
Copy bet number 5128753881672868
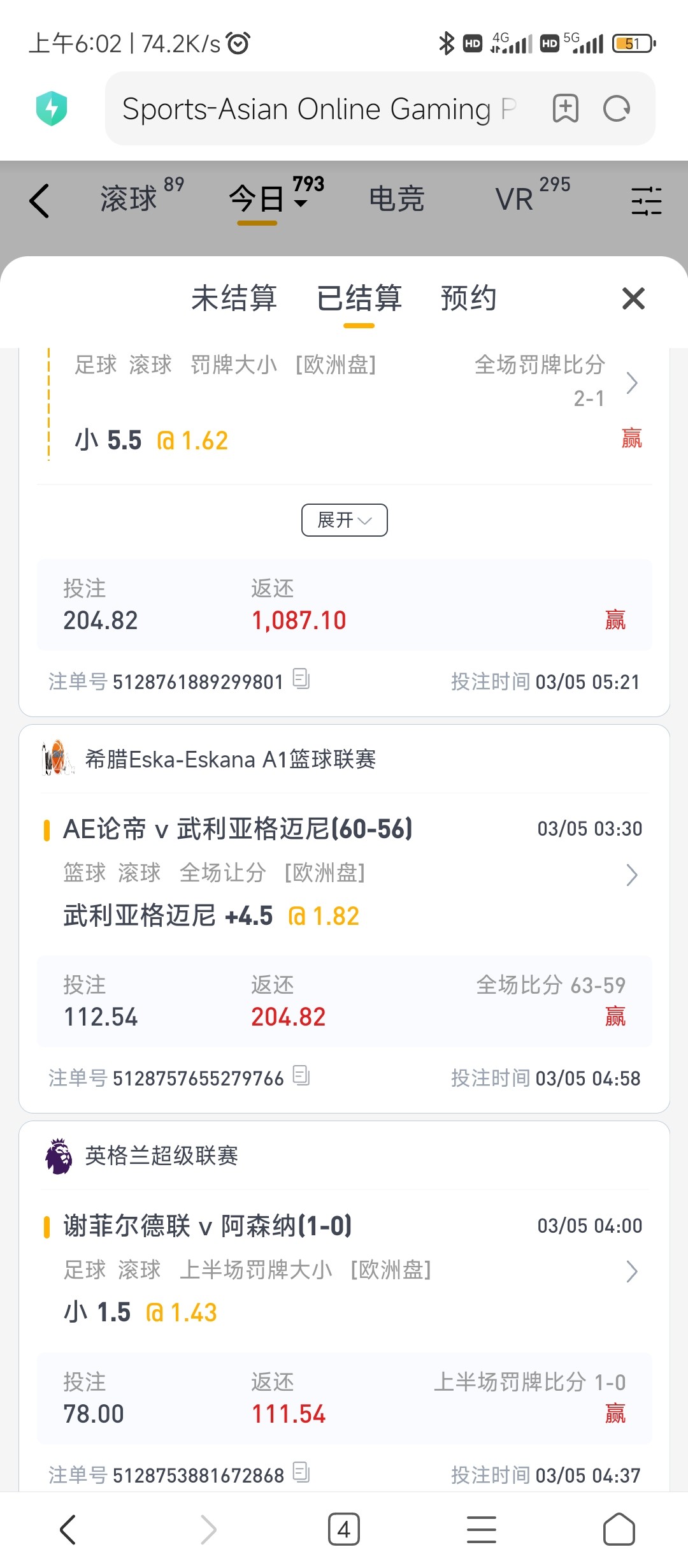tap(301, 1473)
